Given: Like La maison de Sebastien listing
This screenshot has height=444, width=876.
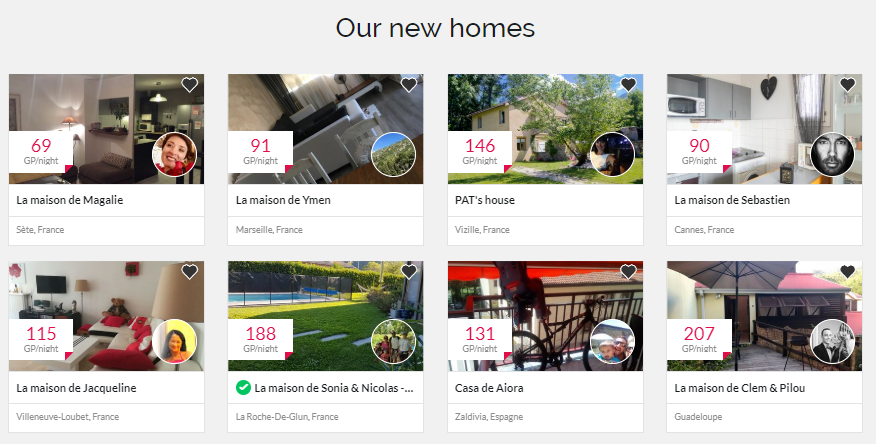Looking at the screenshot, I should pos(848,85).
